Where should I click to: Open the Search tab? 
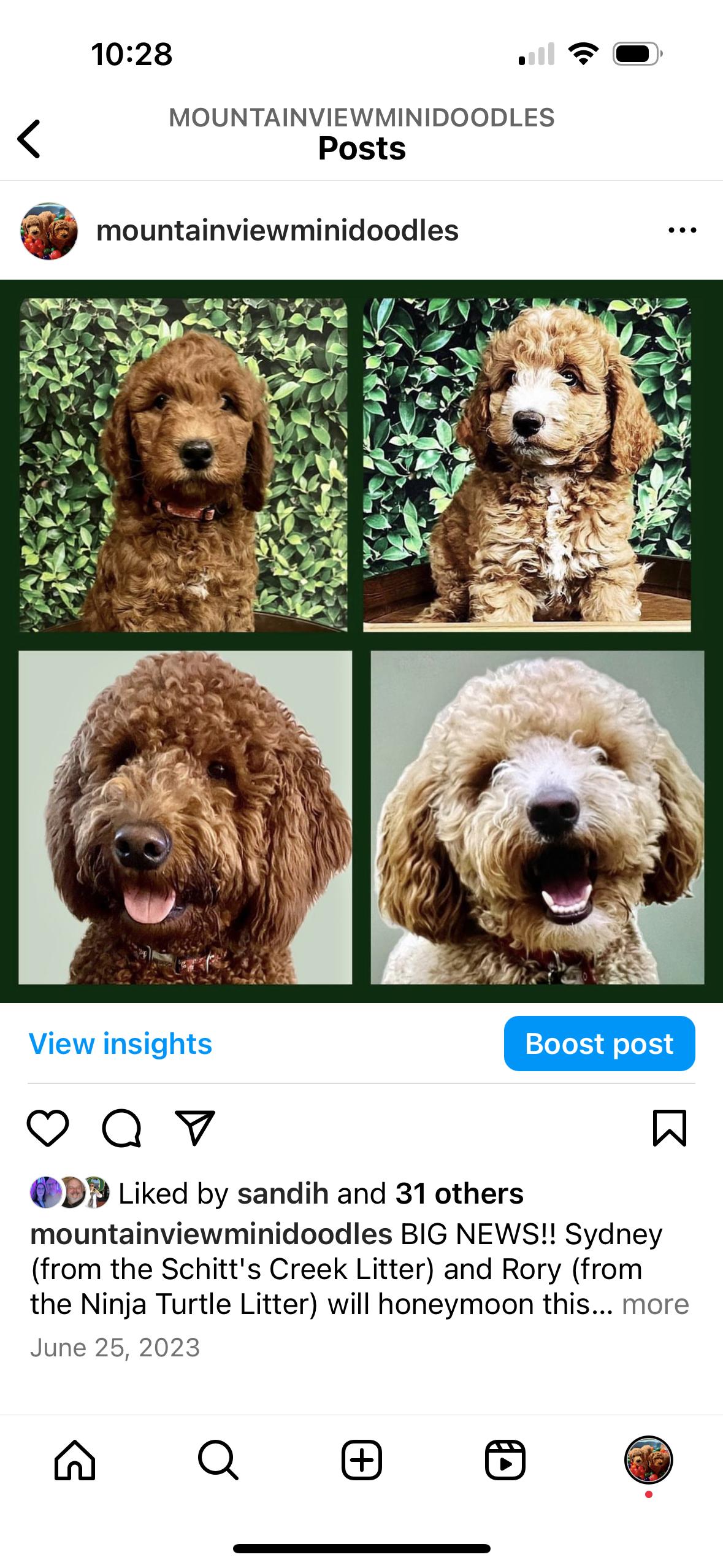[x=218, y=1460]
